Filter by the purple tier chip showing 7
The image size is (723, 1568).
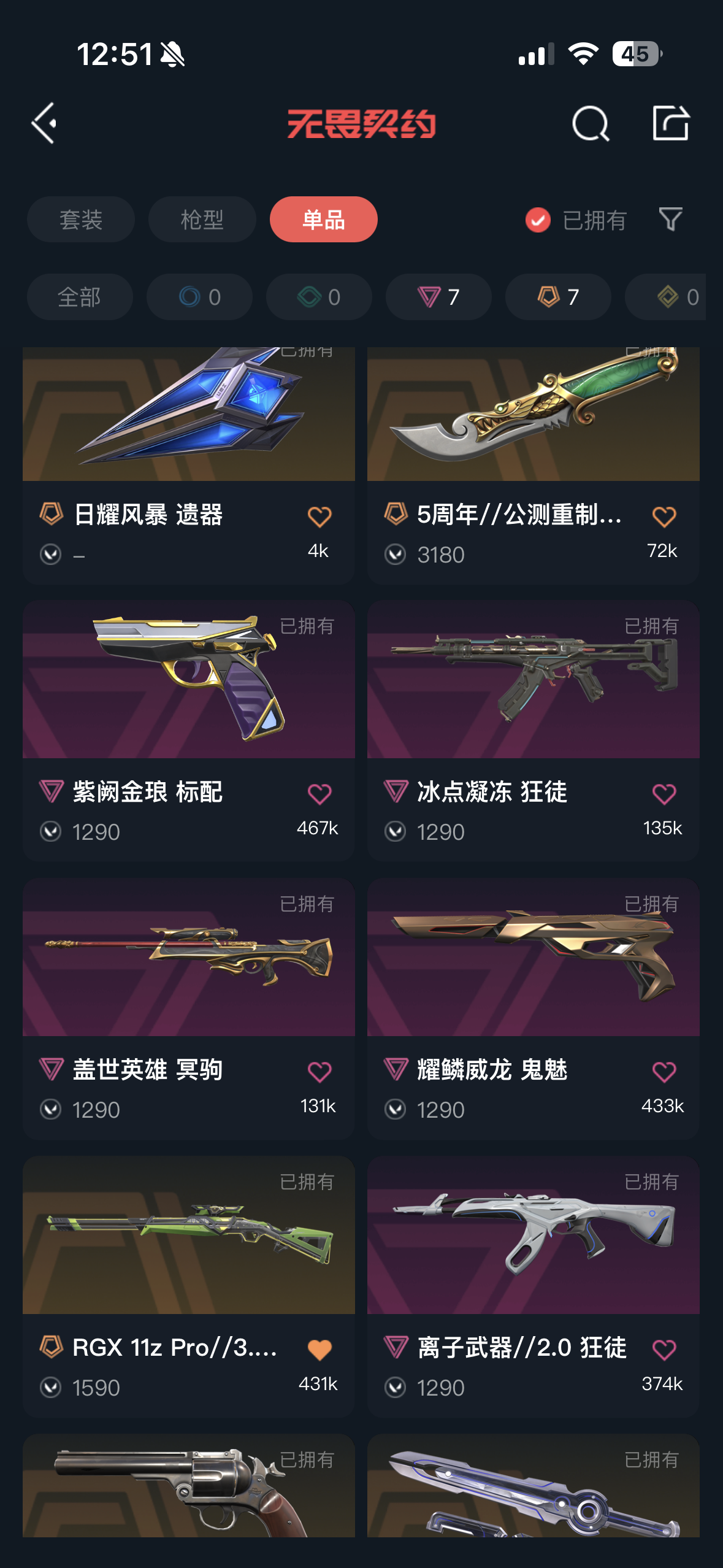[438, 297]
